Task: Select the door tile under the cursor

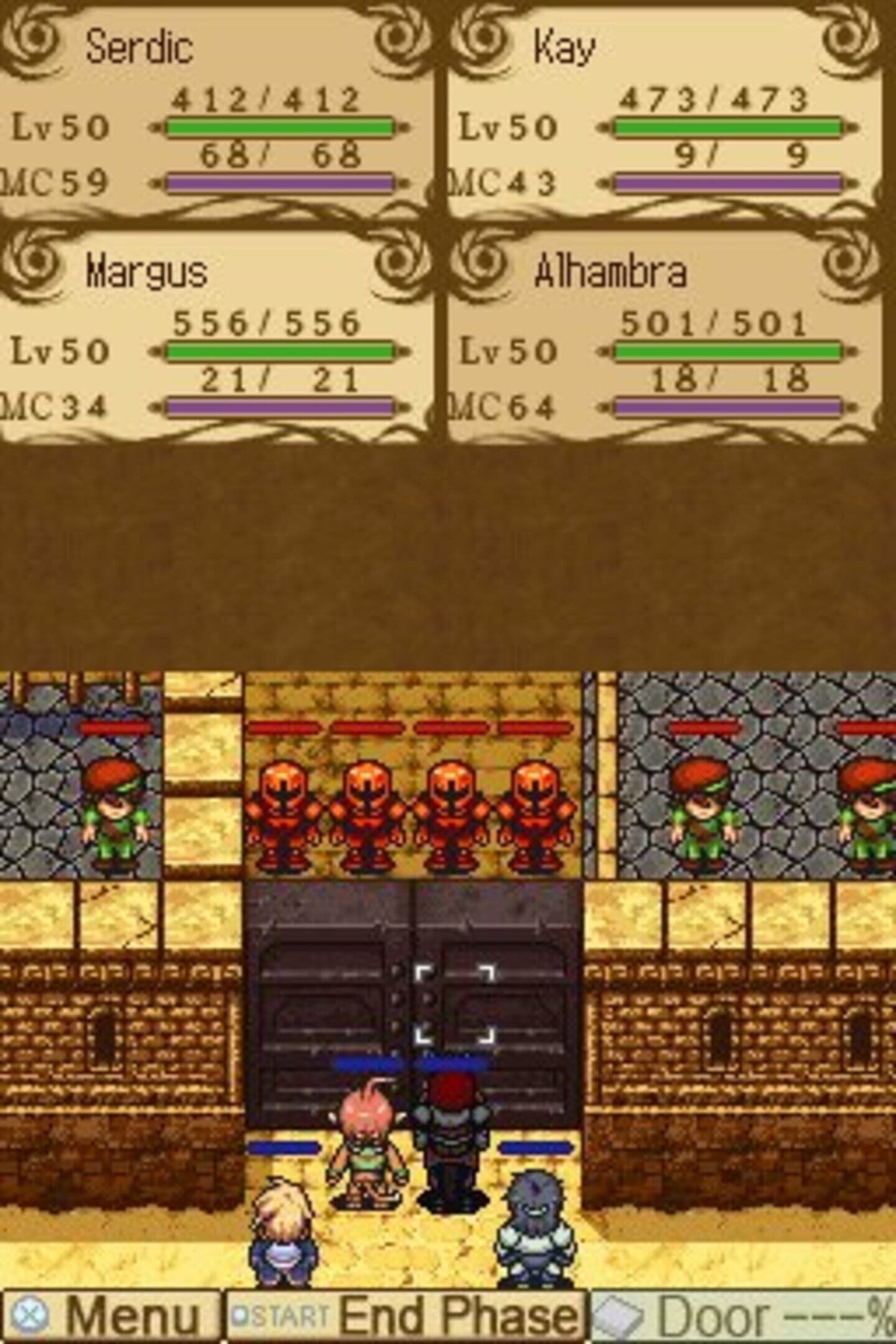Action: click(454, 1004)
